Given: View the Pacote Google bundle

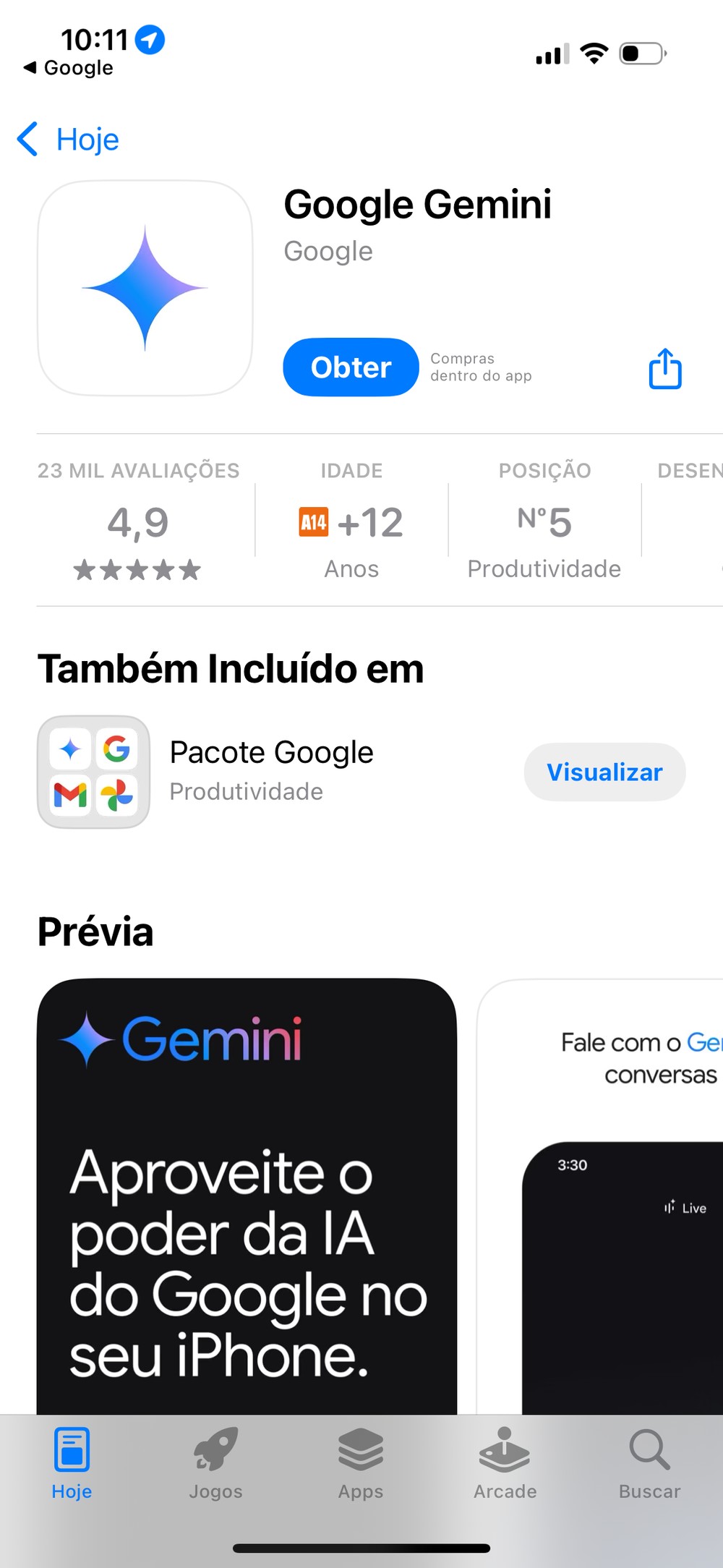Looking at the screenshot, I should pyautogui.click(x=604, y=772).
